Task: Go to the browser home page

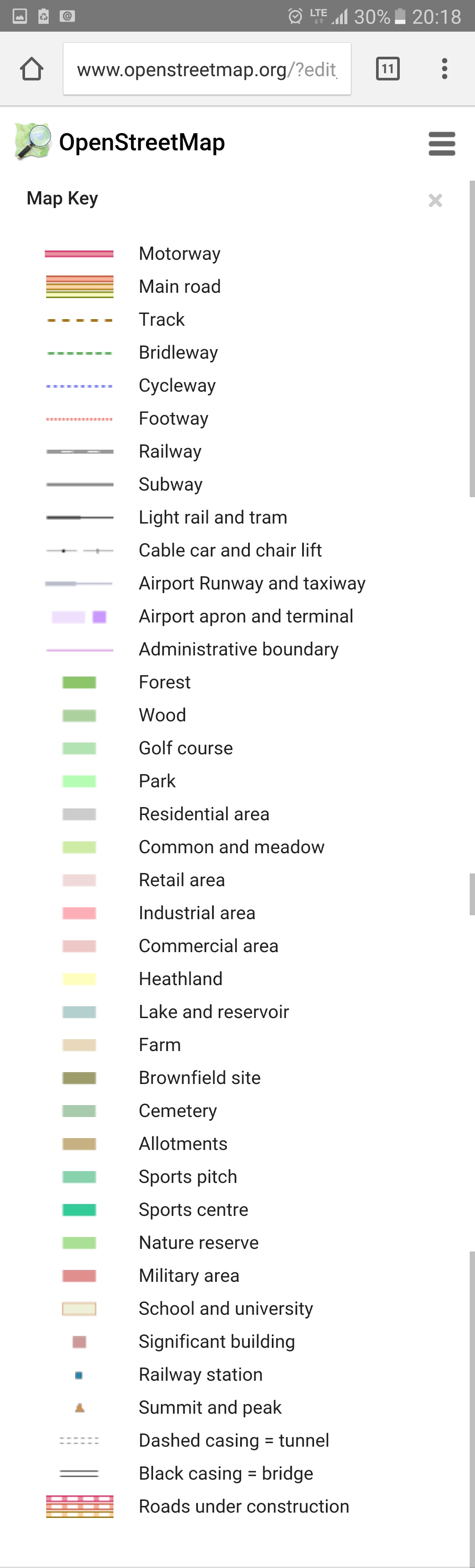Action: pos(32,69)
